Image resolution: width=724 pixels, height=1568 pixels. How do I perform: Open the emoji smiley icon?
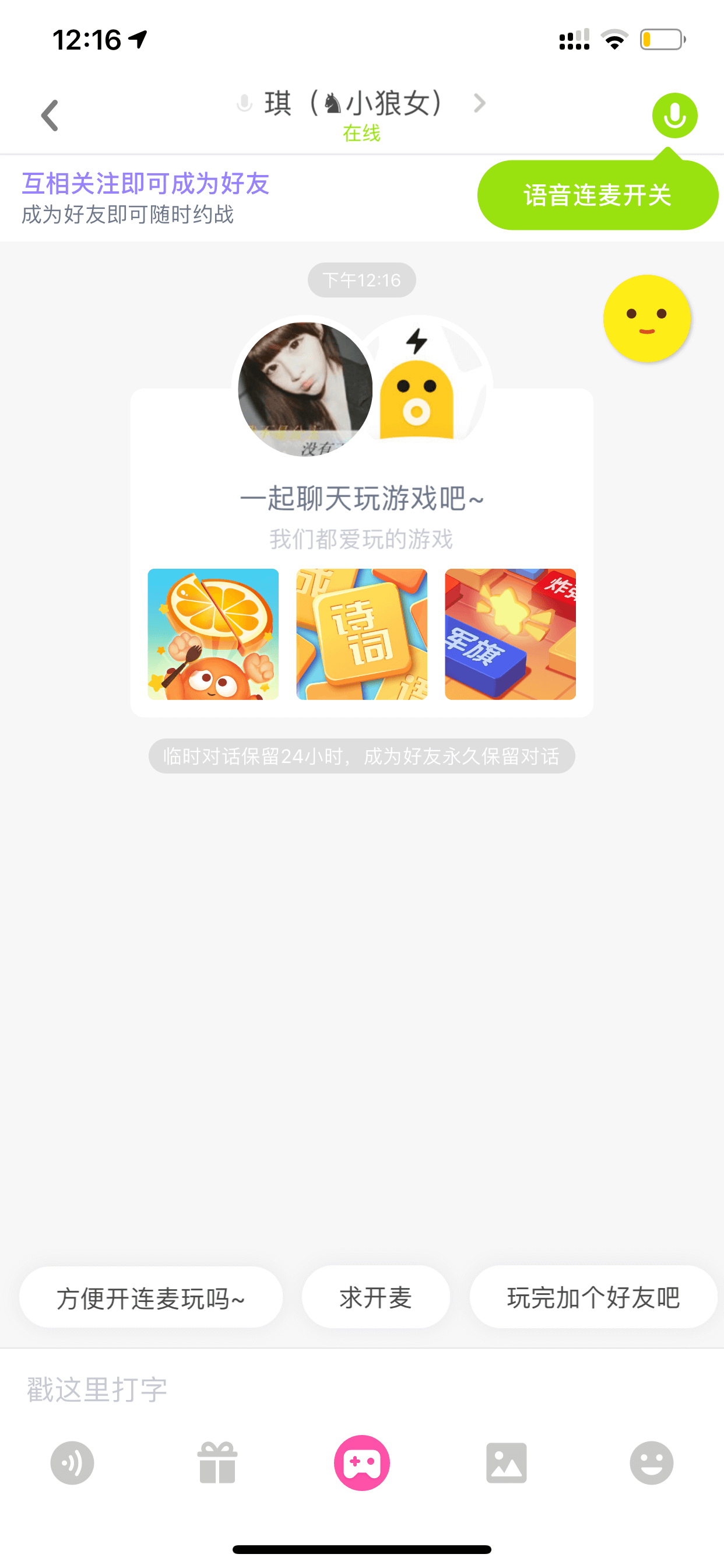652,1462
